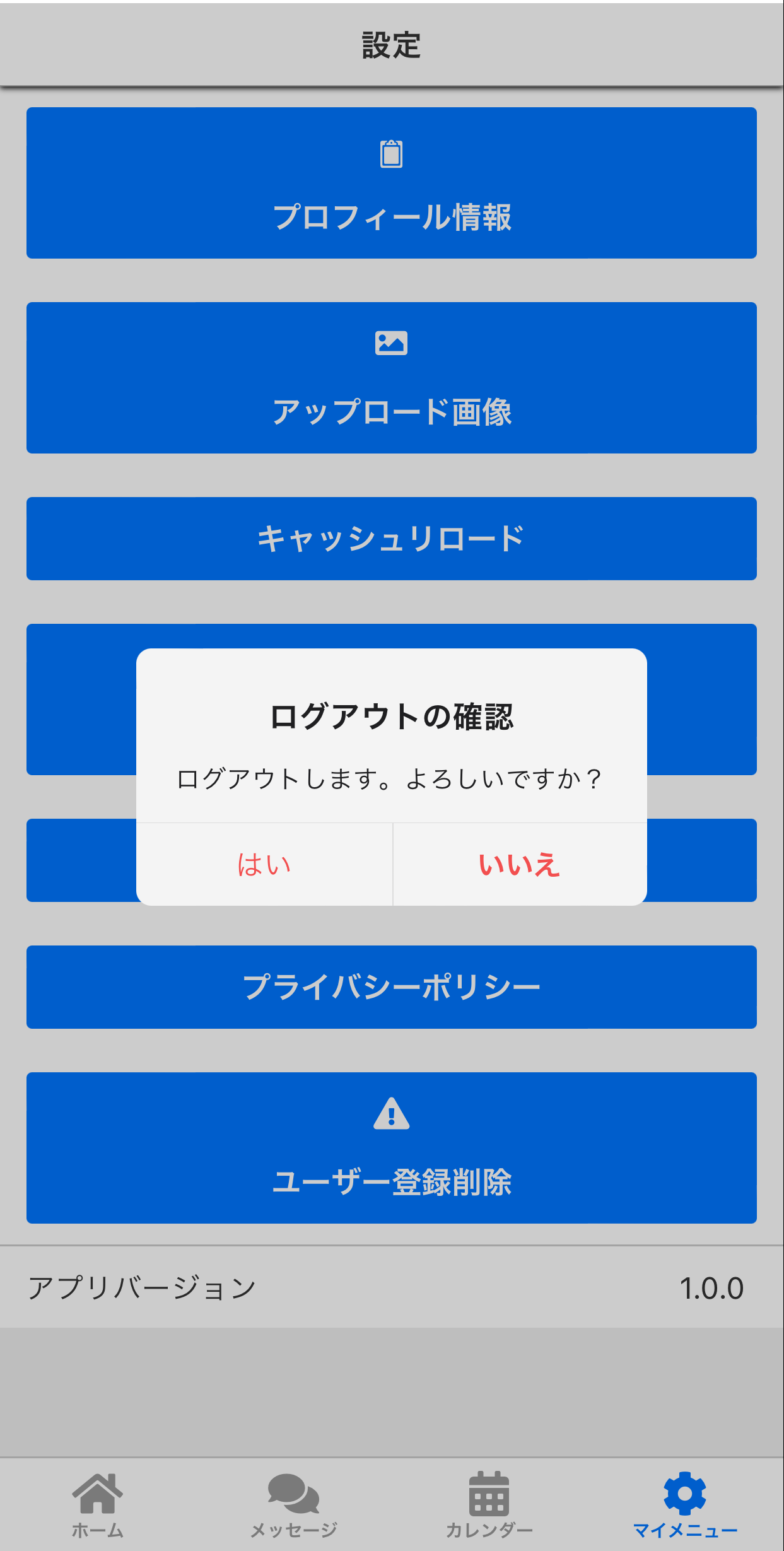Open プロフィール情報
This screenshot has width=784, height=1551.
(392, 183)
